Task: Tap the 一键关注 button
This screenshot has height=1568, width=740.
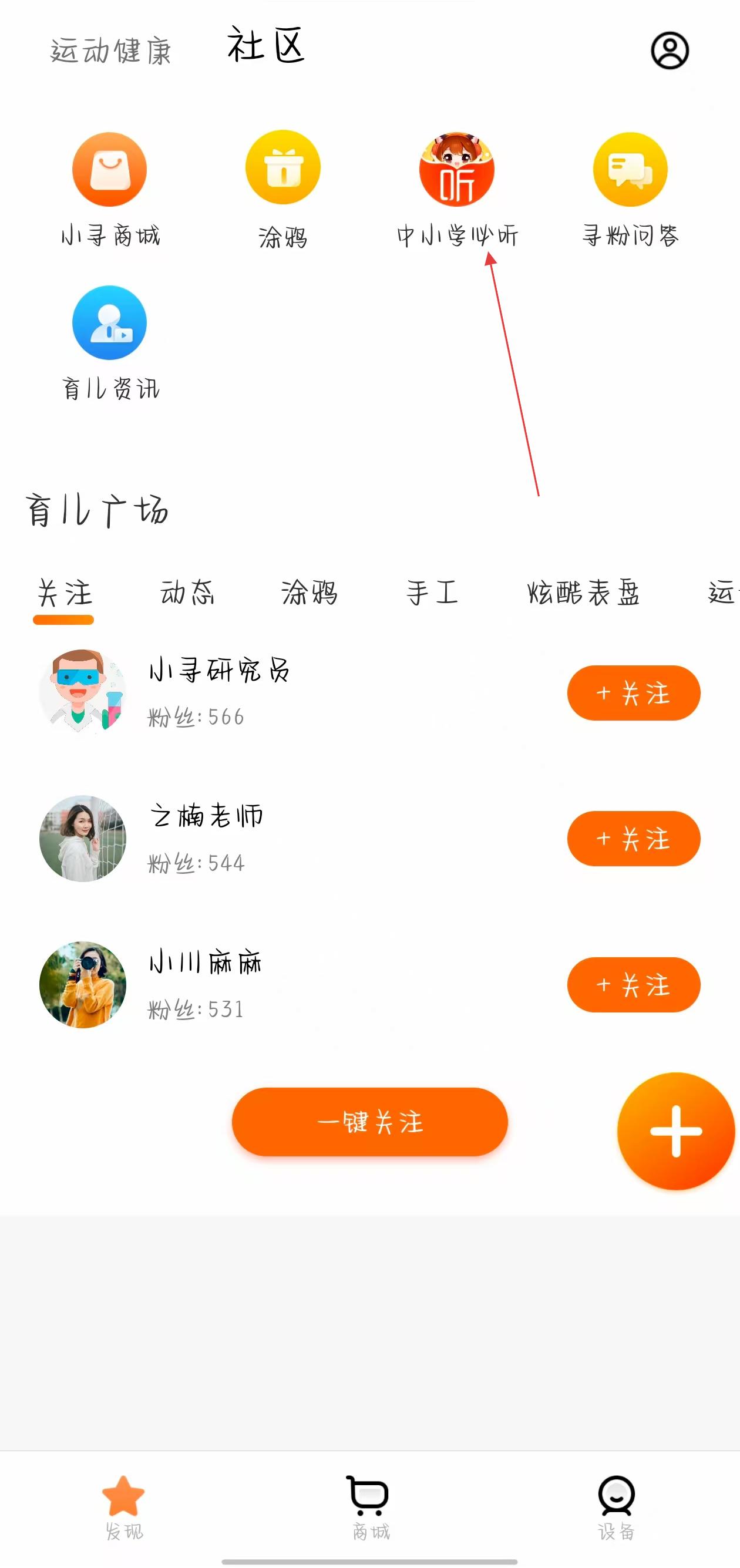Action: click(x=369, y=1122)
